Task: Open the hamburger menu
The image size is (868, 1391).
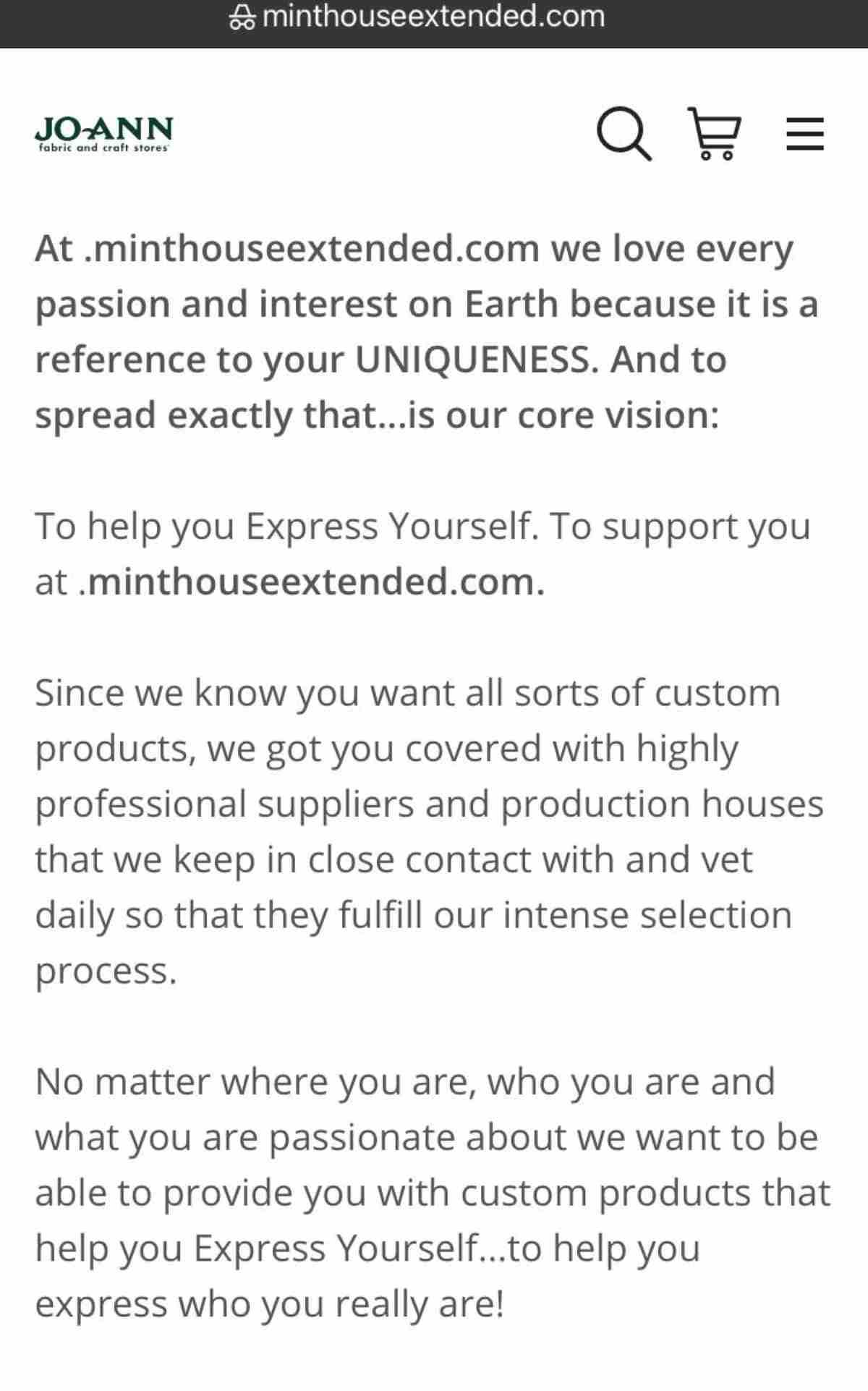Action: [x=804, y=135]
